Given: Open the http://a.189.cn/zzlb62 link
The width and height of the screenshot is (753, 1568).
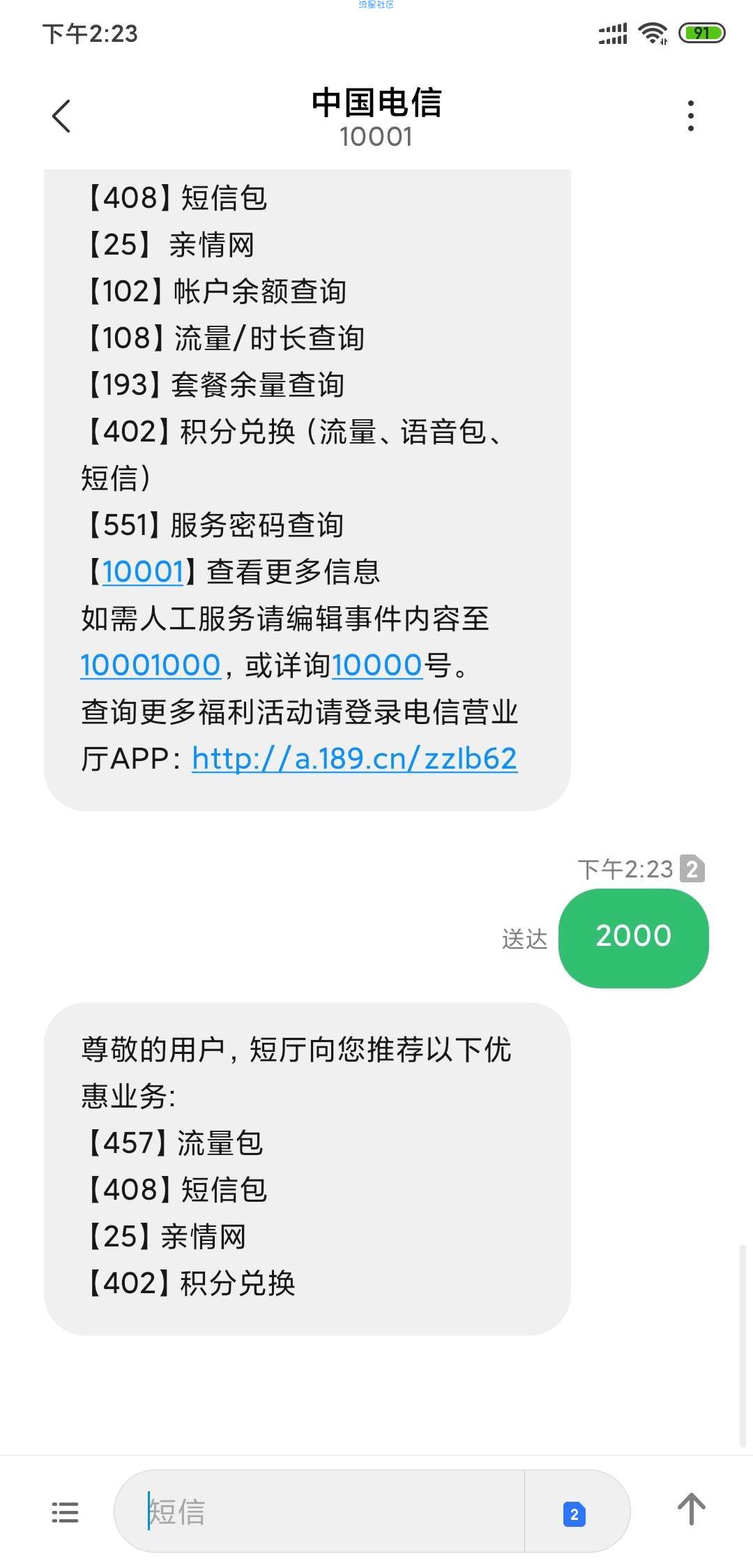Looking at the screenshot, I should point(354,759).
